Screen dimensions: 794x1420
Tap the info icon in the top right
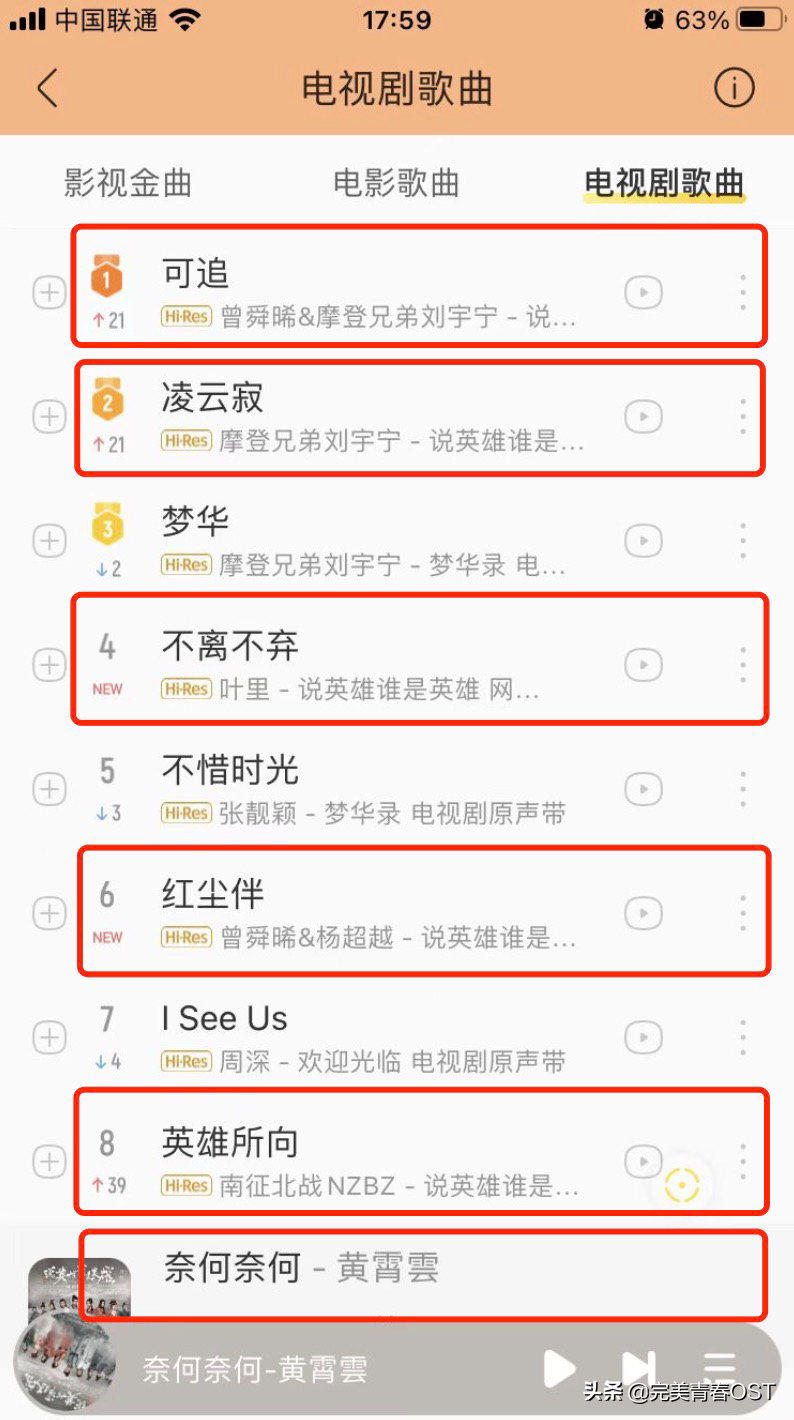tap(735, 88)
